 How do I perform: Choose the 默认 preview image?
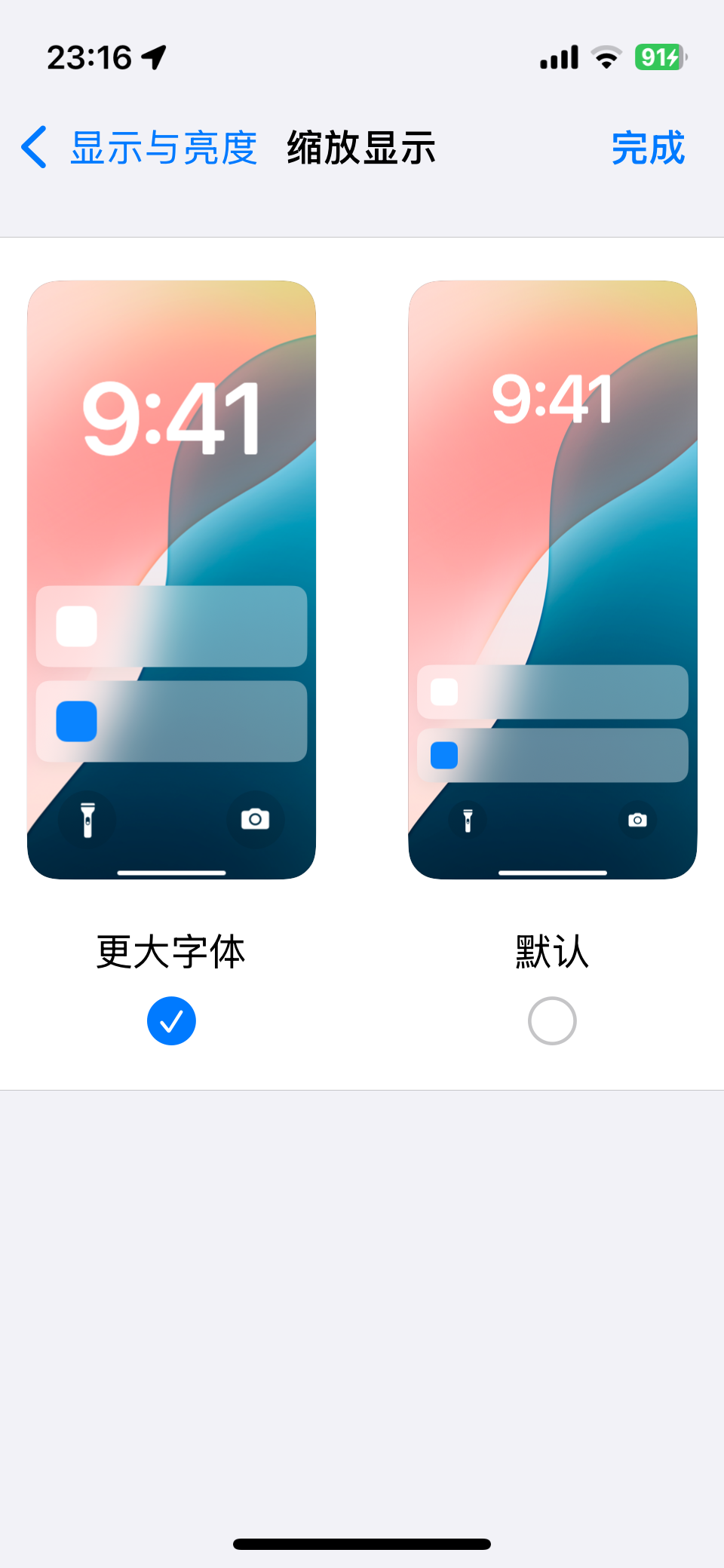point(552,579)
